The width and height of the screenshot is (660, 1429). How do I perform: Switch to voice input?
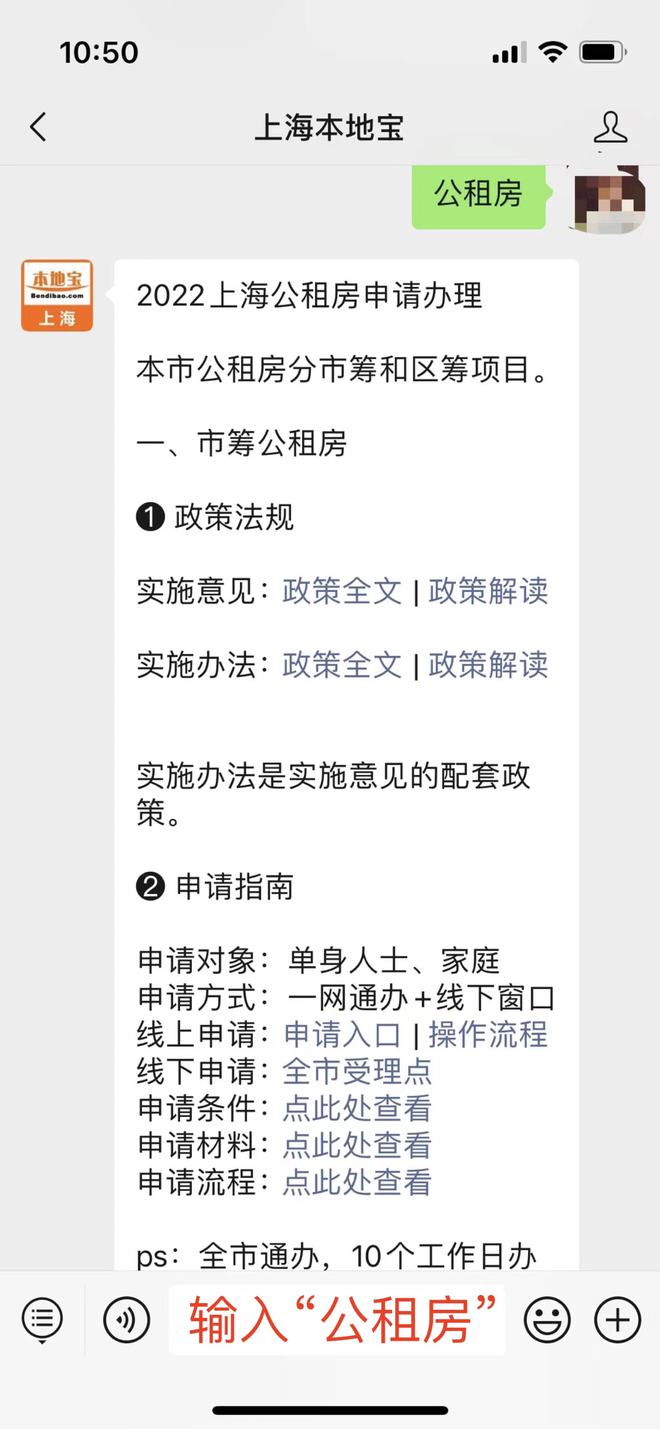pos(126,1320)
